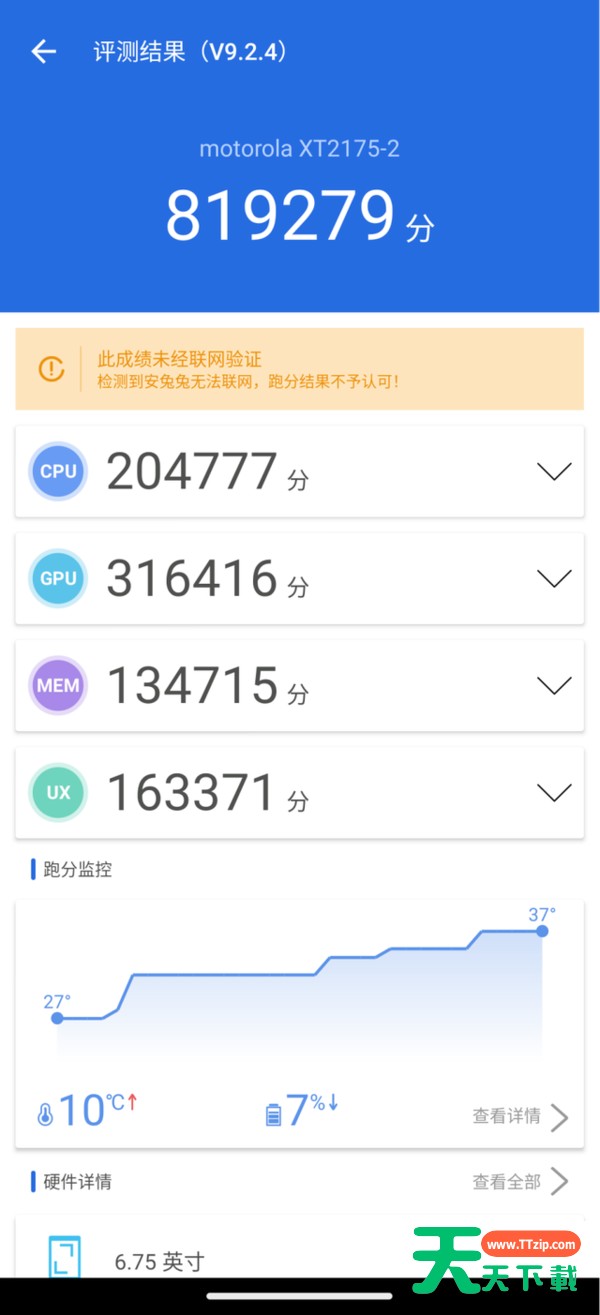Expand the MEM score details
This screenshot has width=600, height=1315.
click(553, 686)
